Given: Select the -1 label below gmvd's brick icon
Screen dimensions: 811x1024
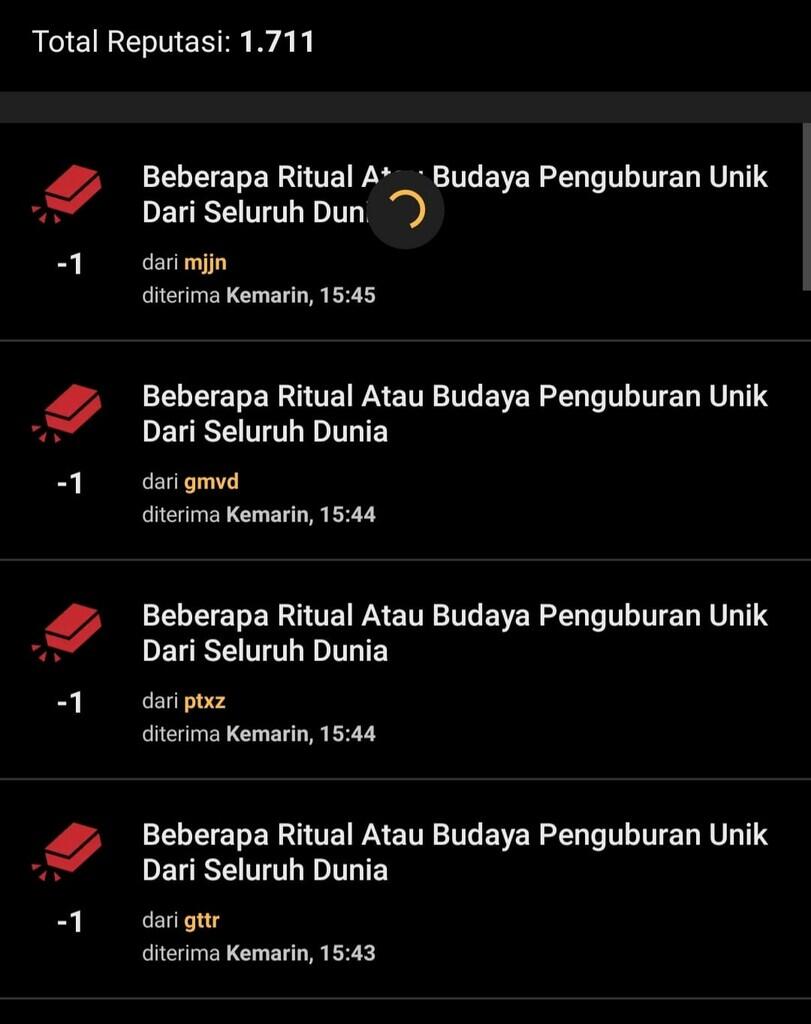Looking at the screenshot, I should (70, 483).
